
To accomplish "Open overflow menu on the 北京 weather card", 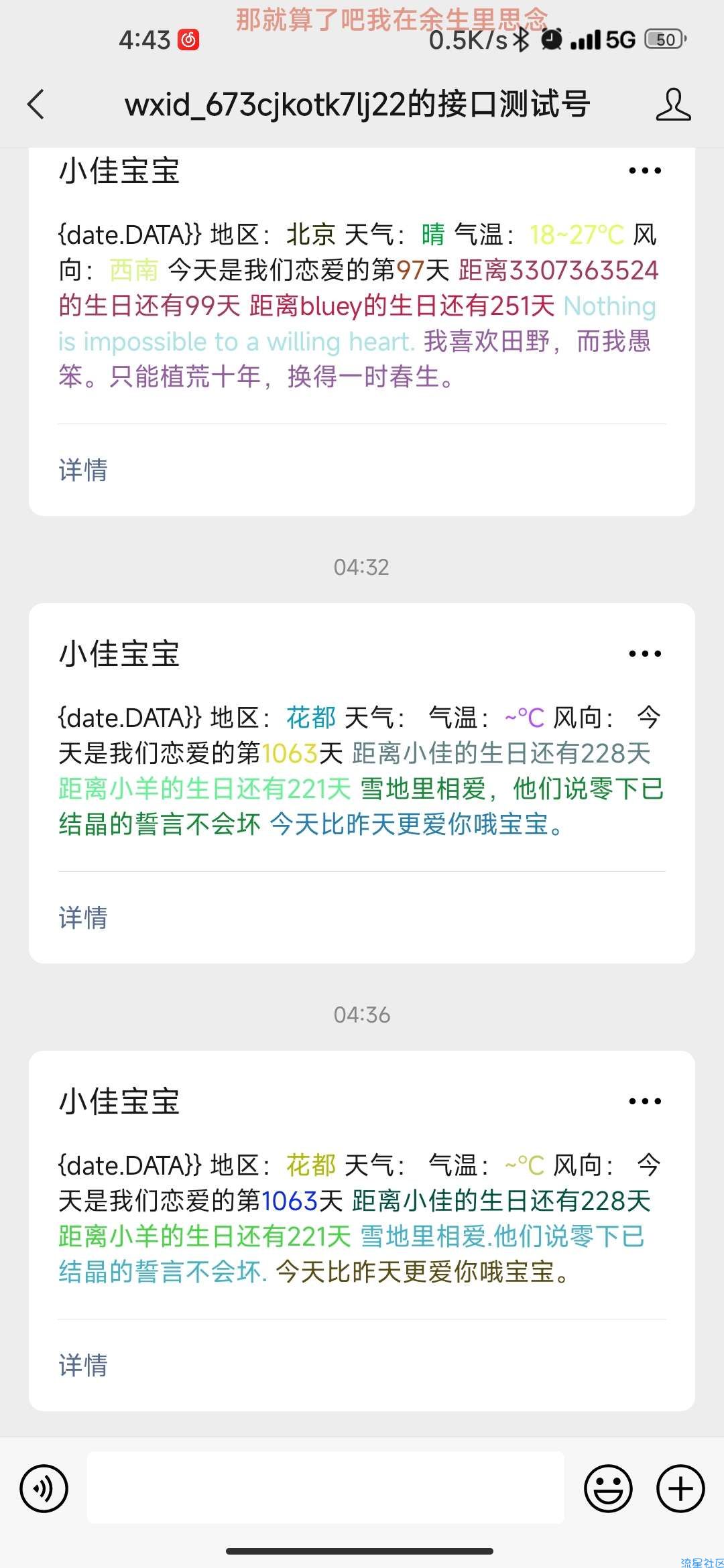I will [645, 171].
